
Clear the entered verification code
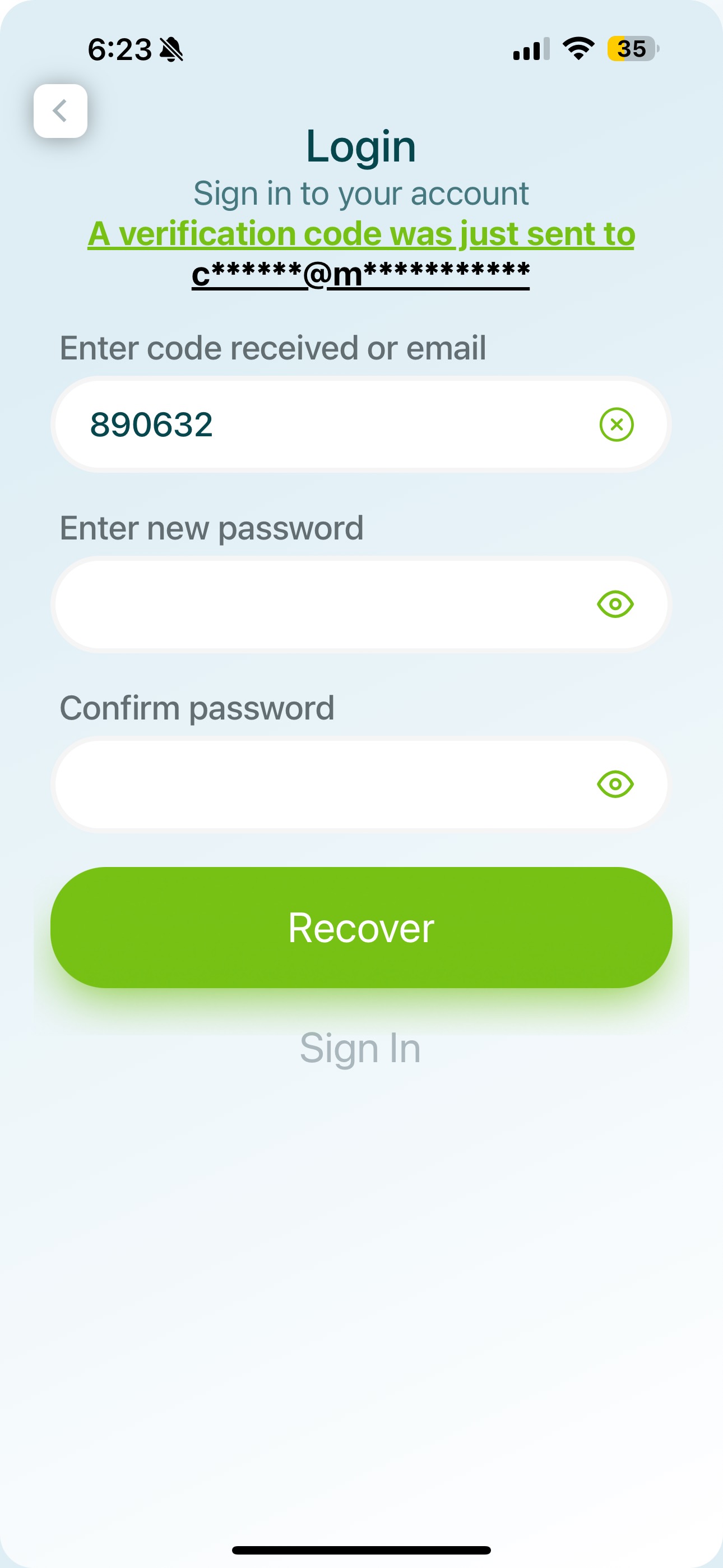pos(616,425)
